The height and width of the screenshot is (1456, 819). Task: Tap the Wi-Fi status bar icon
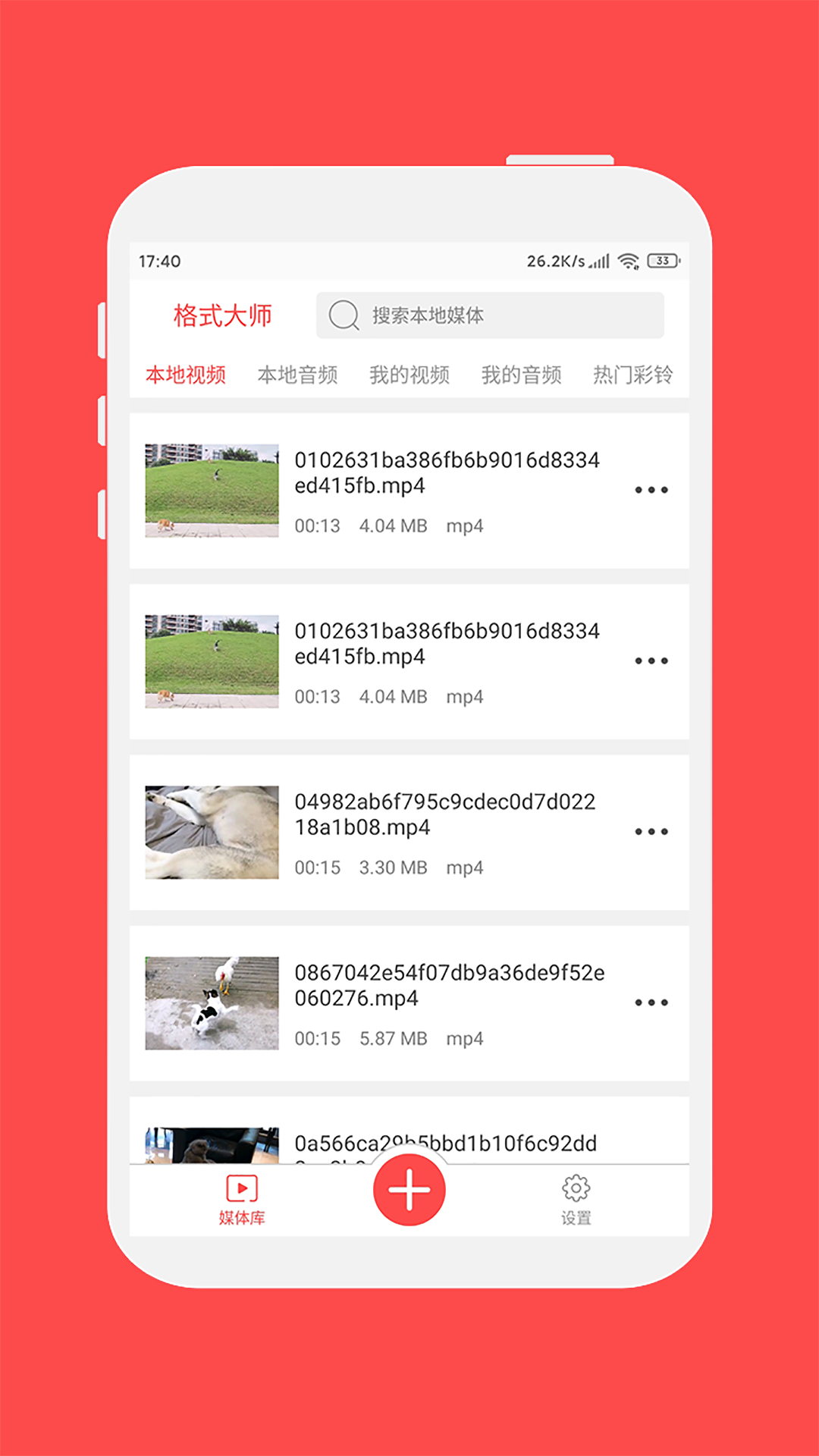[627, 260]
